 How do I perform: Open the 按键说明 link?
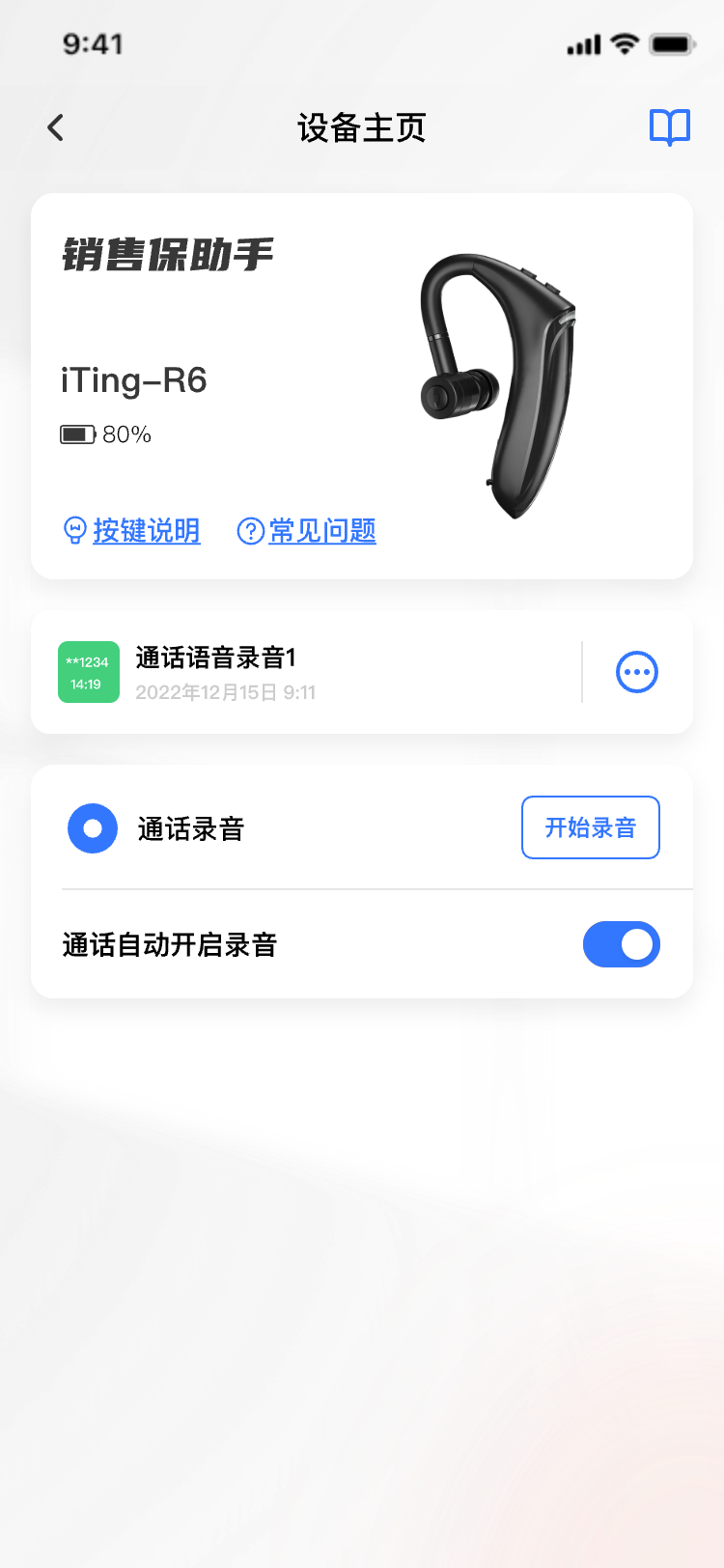(x=145, y=531)
